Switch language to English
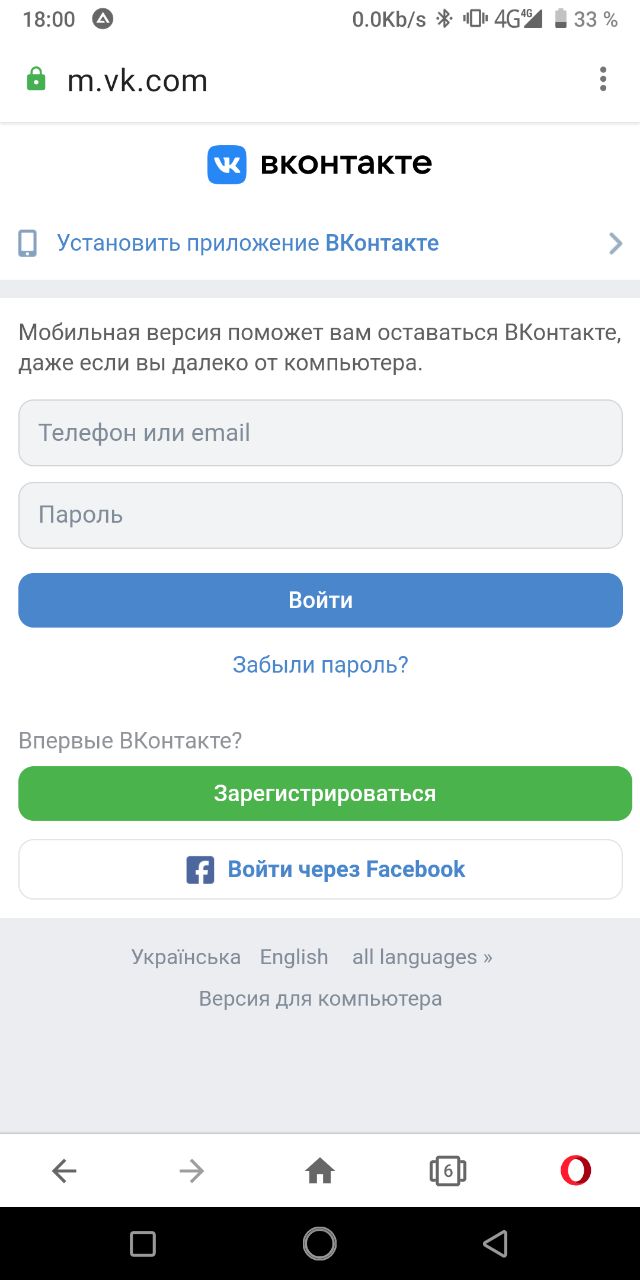The image size is (640, 1280). (294, 957)
